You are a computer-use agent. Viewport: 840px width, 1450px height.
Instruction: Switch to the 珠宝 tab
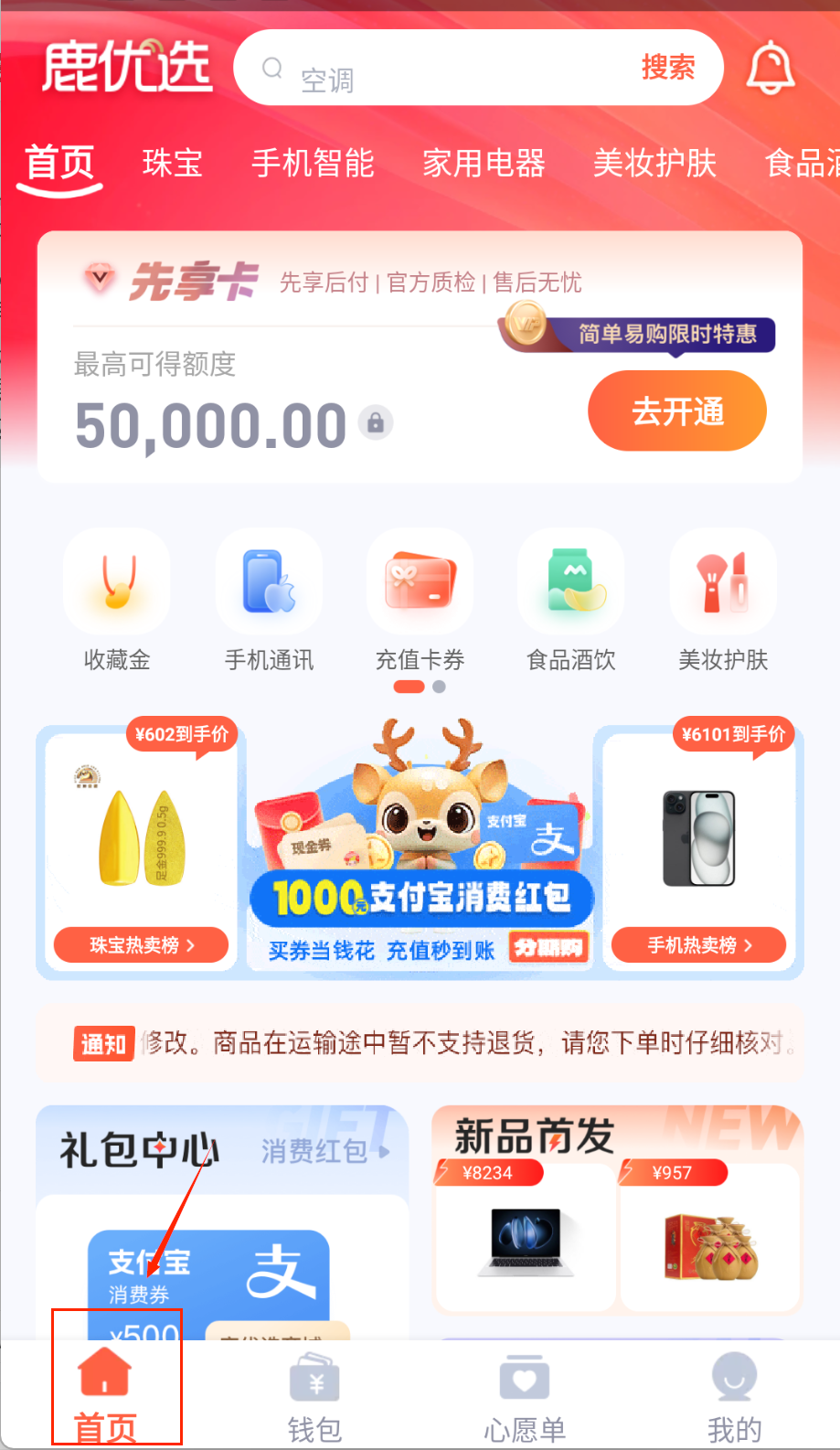pyautogui.click(x=172, y=164)
